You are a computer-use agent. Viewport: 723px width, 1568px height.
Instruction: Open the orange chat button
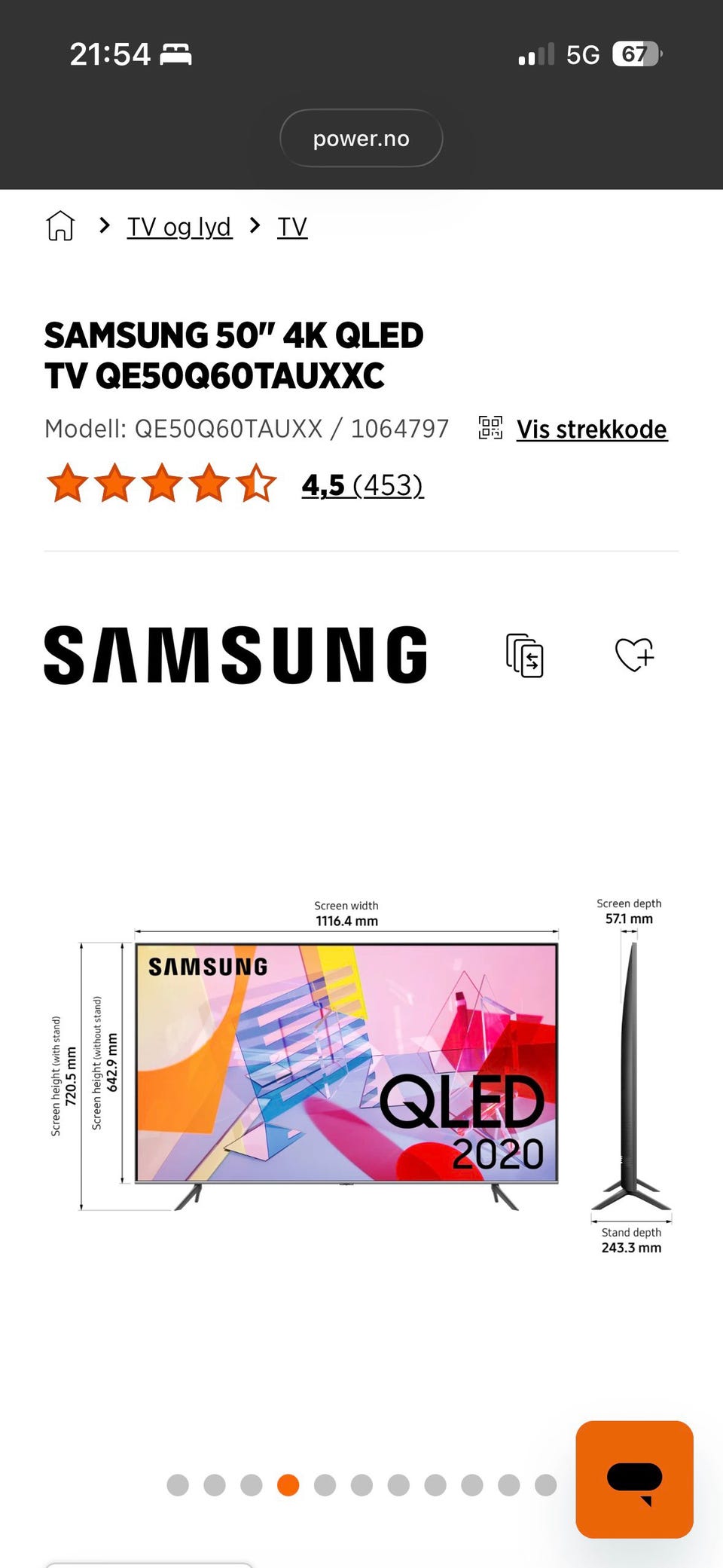[x=634, y=1479]
